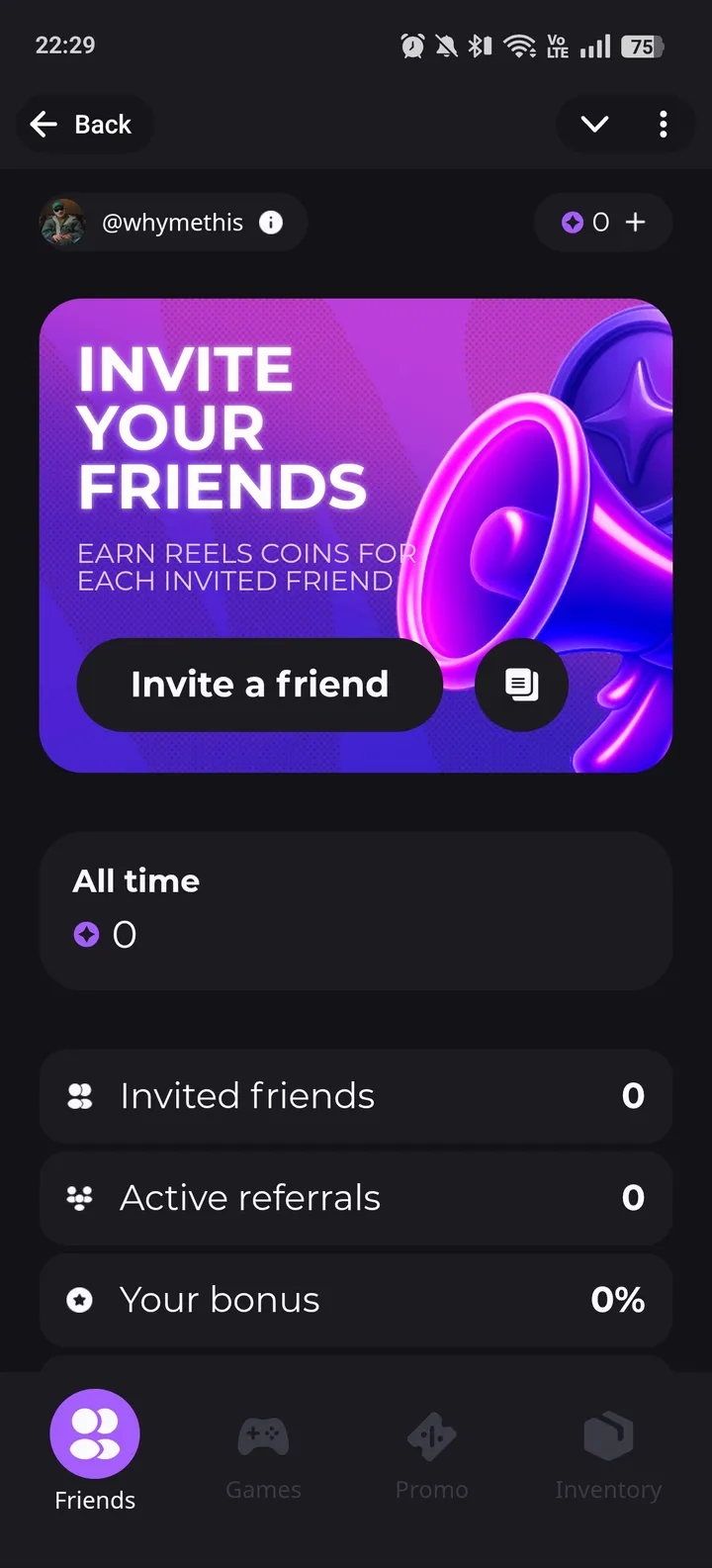Screen dimensions: 712x1568
Task: Expand the All time earnings card
Action: pyautogui.click(x=356, y=910)
